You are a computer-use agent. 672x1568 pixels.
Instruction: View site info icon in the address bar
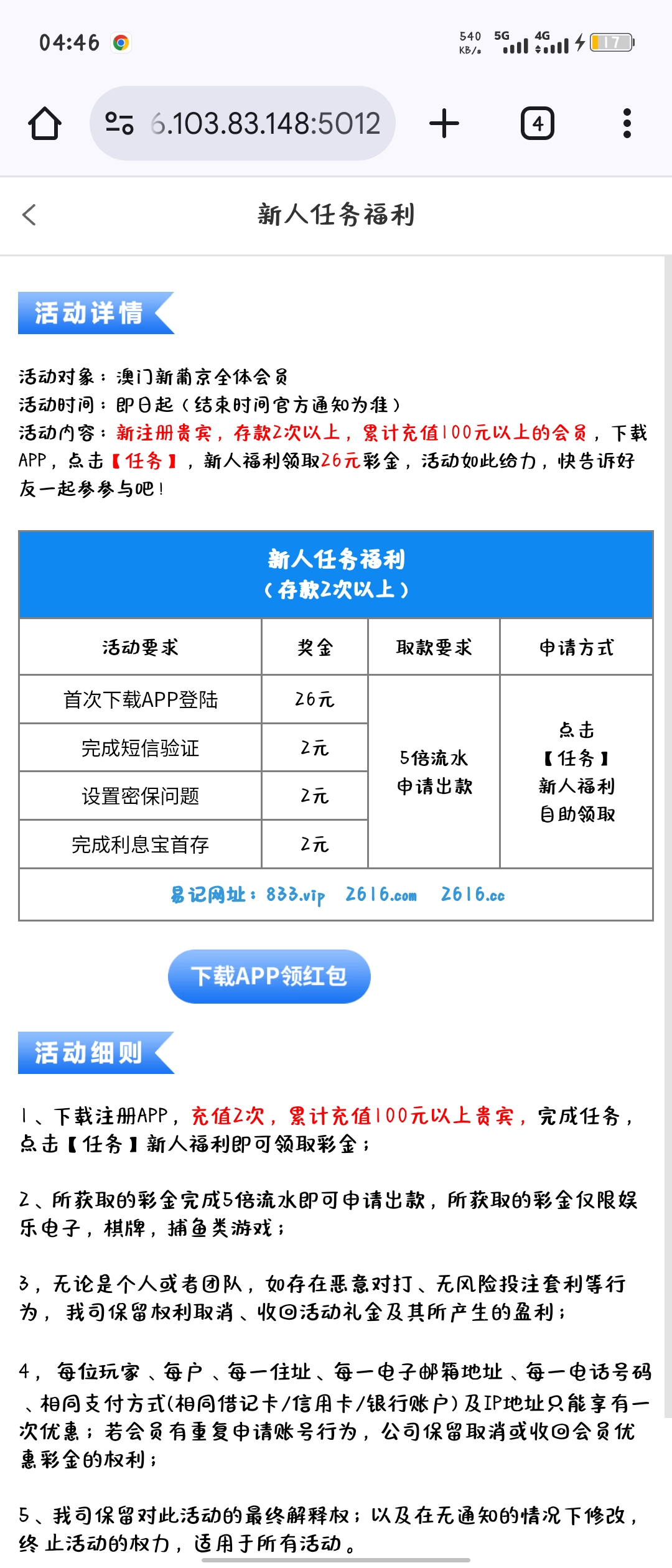(119, 123)
